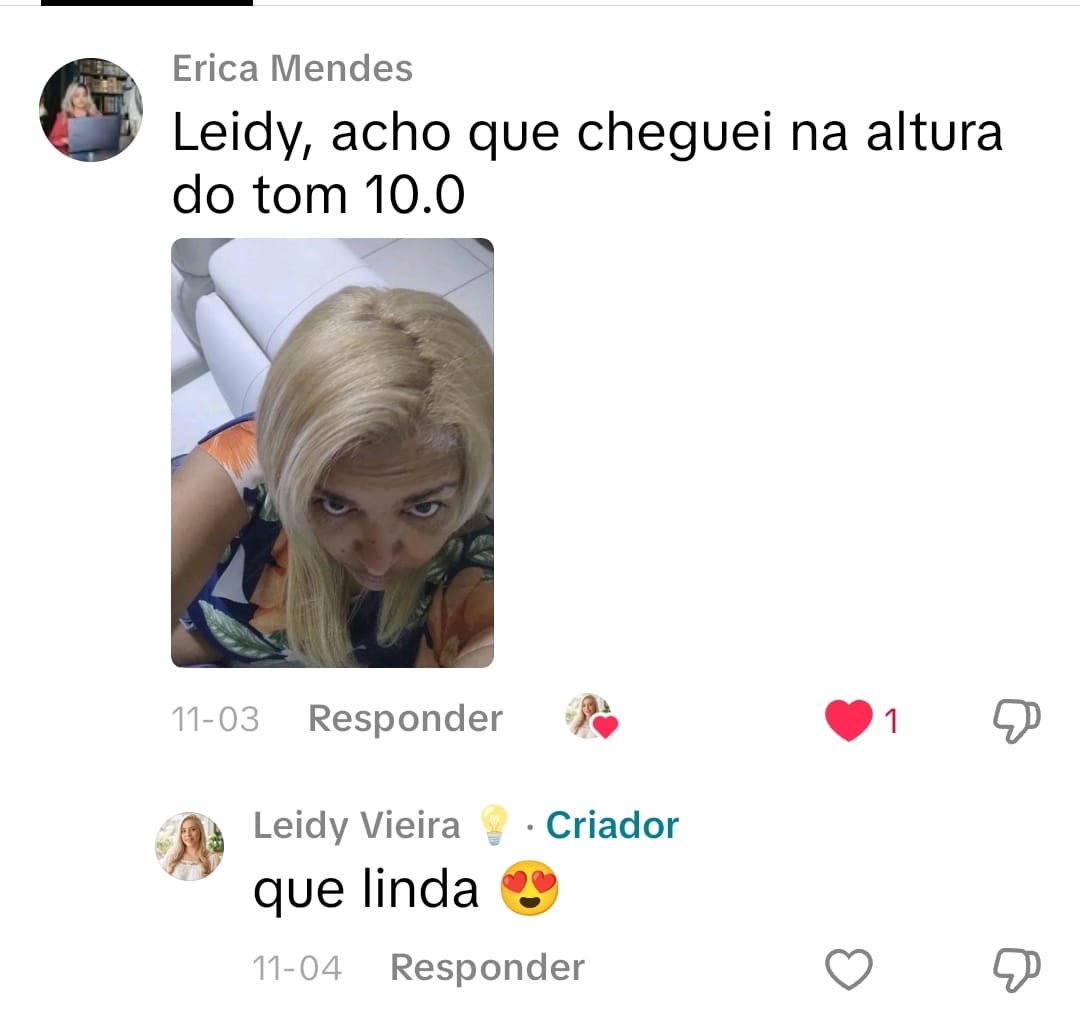This screenshot has width=1080, height=1033.
Task: Reply to Erica Mendes' comment
Action: (x=404, y=718)
